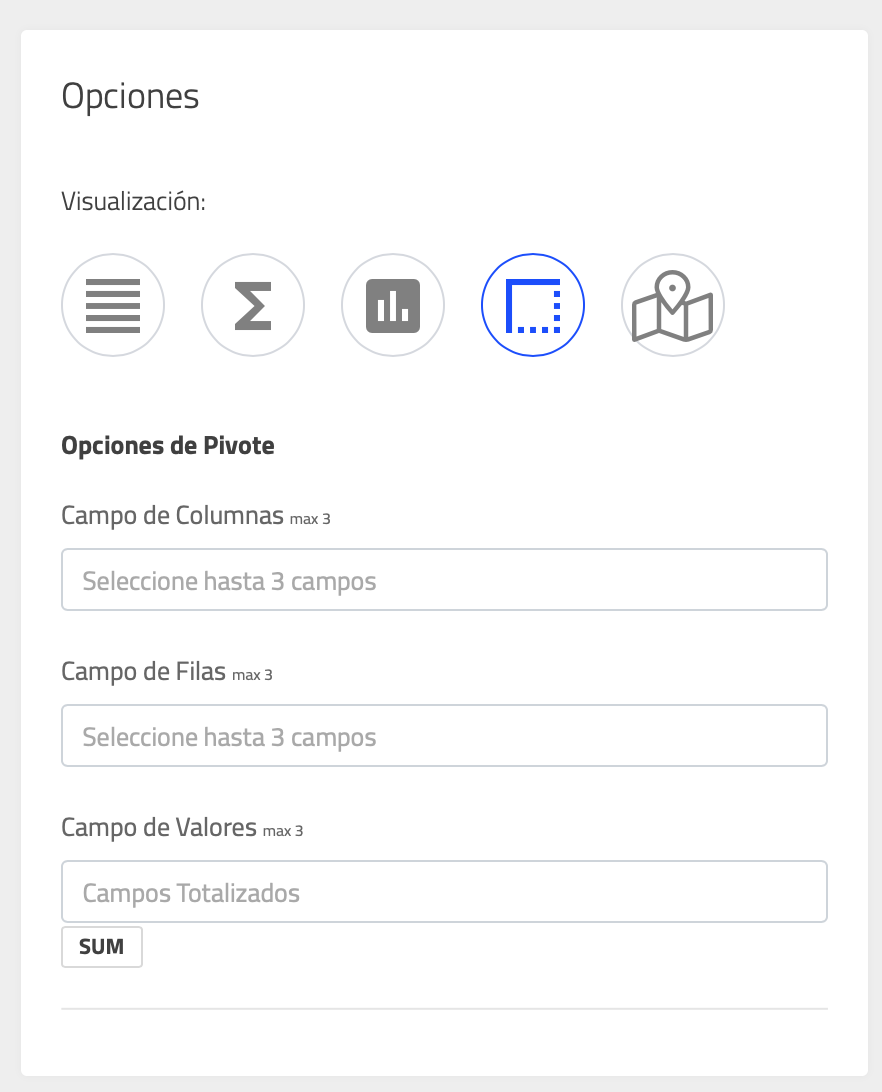
Task: Choose the sigma totals visualization
Action: (x=253, y=305)
